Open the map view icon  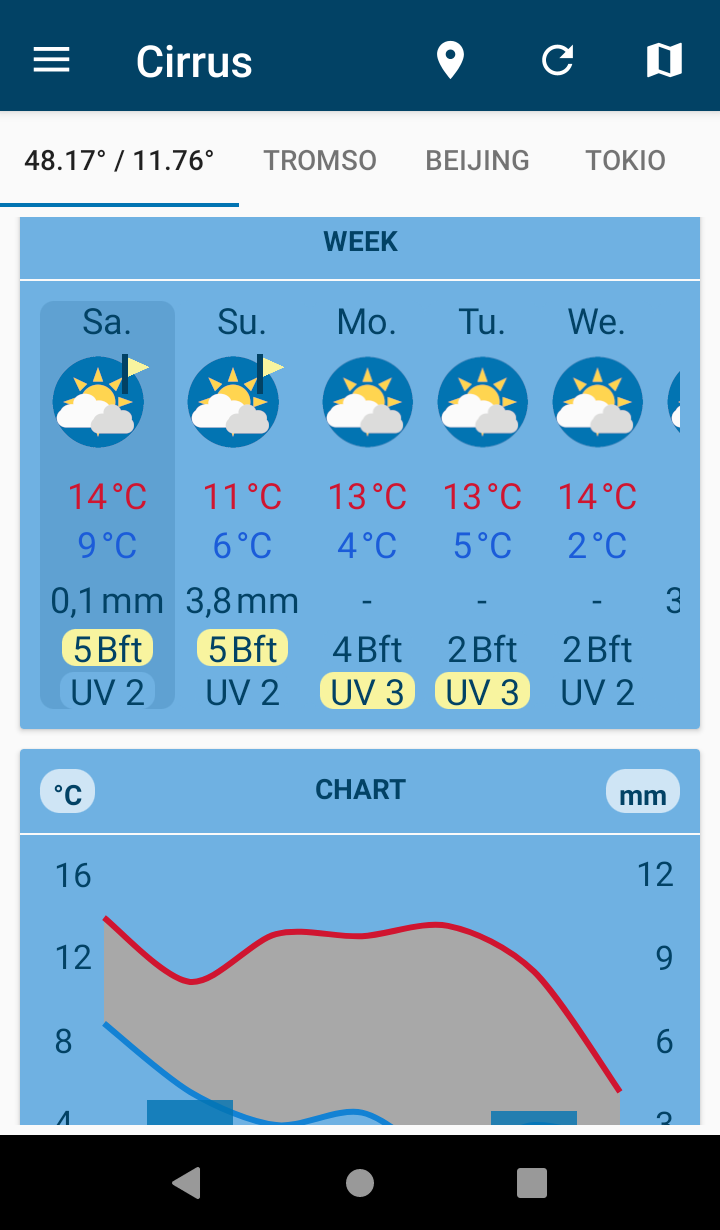tap(664, 60)
